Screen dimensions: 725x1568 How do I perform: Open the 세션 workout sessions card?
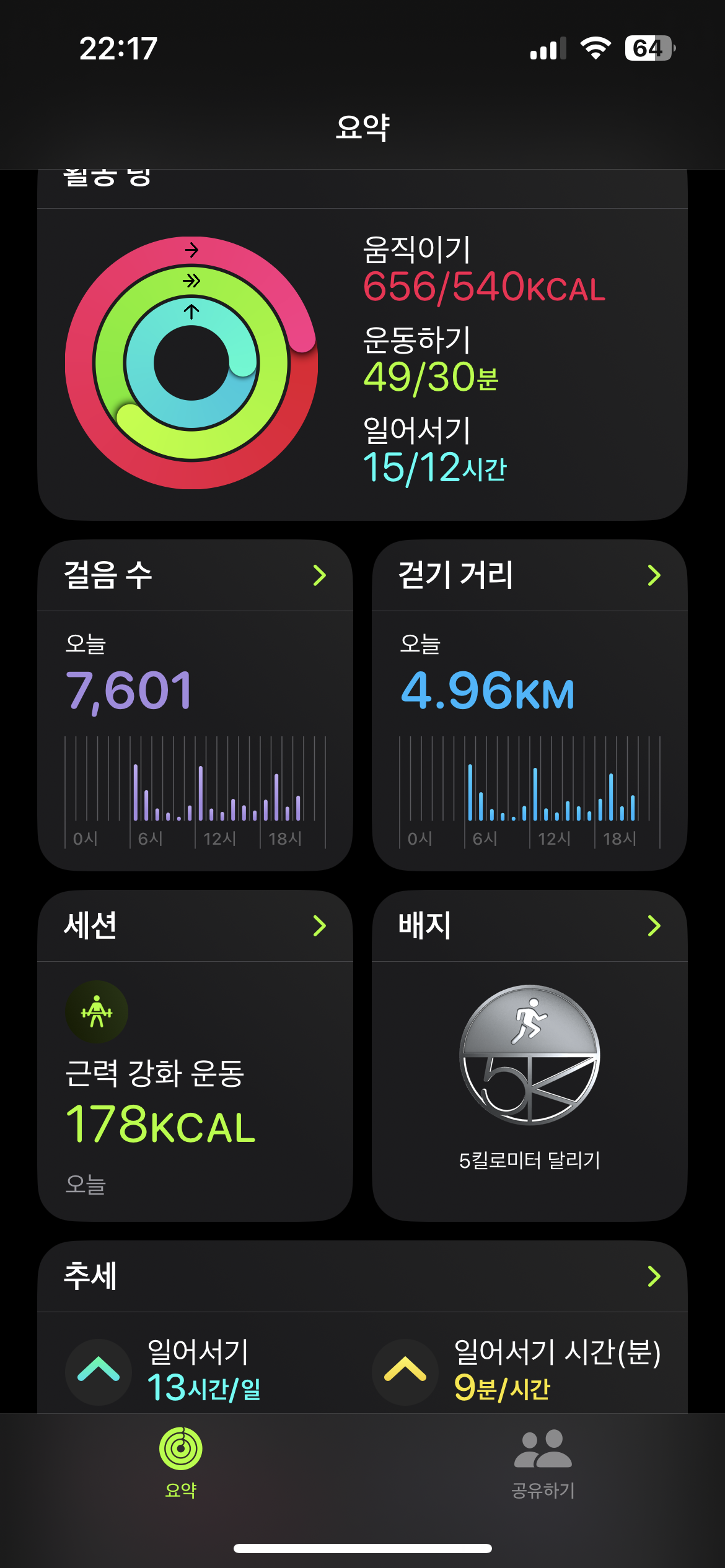195,1055
